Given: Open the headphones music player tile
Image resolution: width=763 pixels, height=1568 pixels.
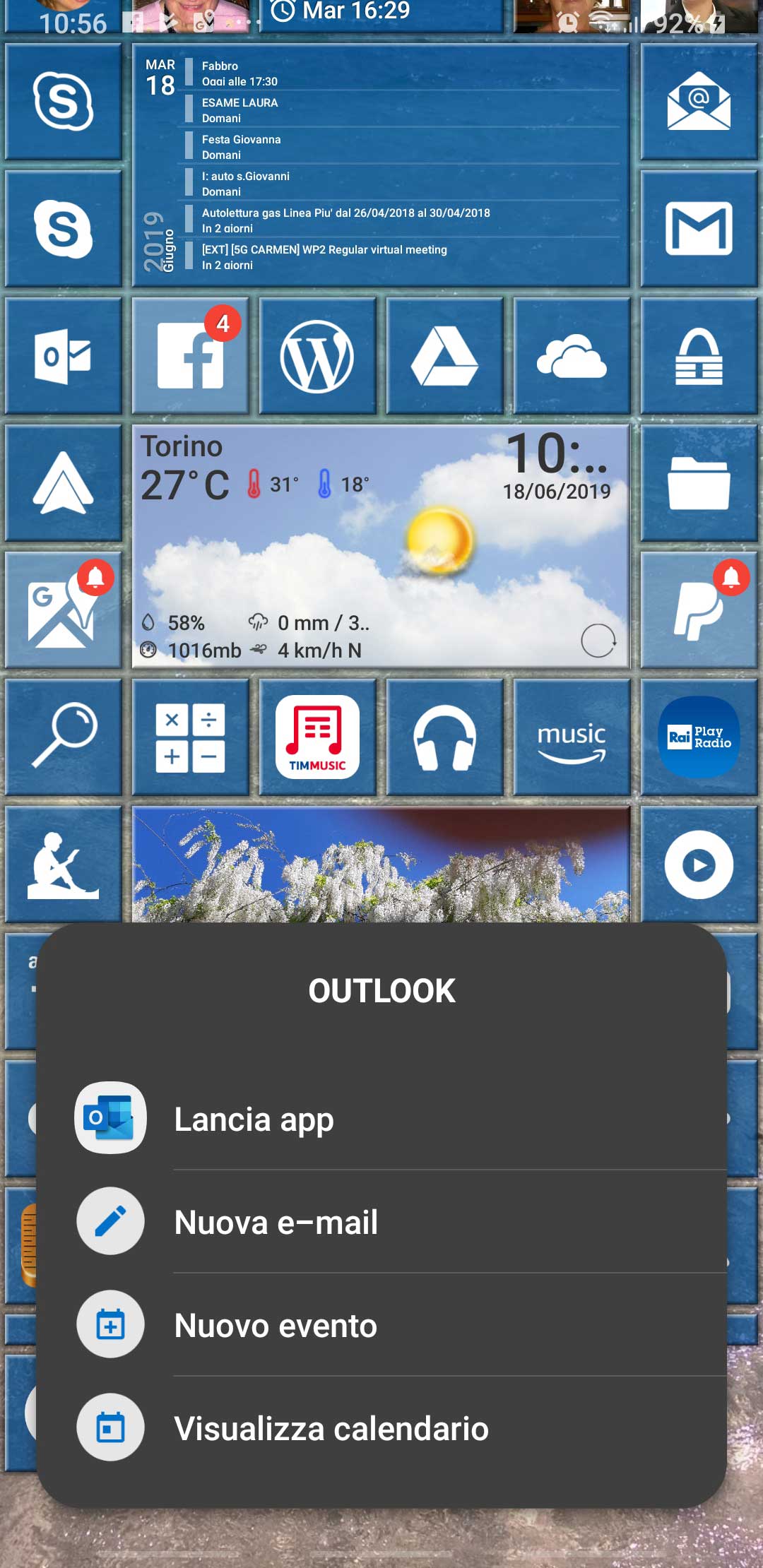Looking at the screenshot, I should click(x=444, y=737).
